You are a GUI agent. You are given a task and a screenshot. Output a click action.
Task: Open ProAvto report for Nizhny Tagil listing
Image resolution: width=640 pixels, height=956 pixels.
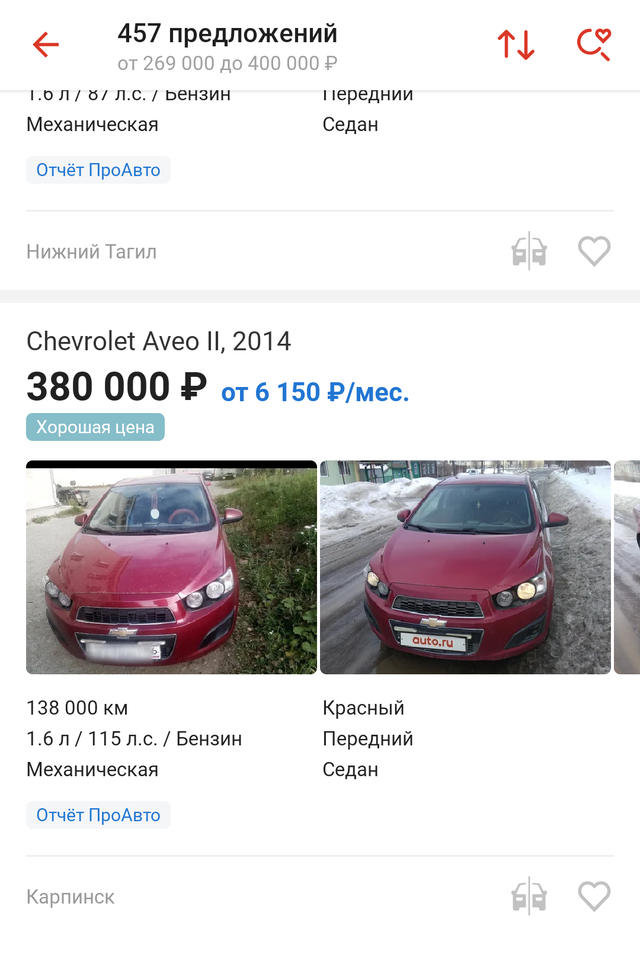coord(98,170)
